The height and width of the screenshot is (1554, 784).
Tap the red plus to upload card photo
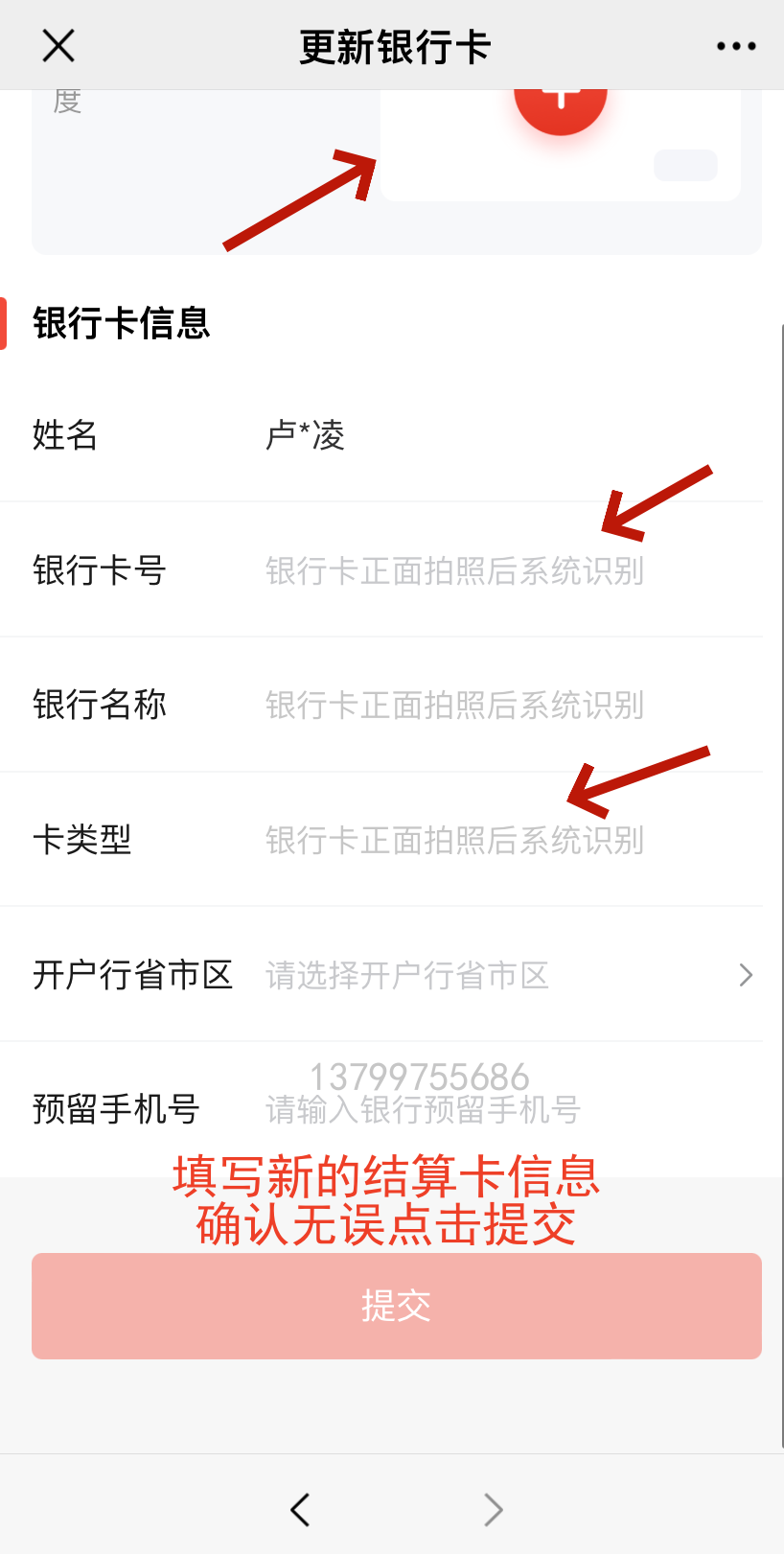click(561, 104)
